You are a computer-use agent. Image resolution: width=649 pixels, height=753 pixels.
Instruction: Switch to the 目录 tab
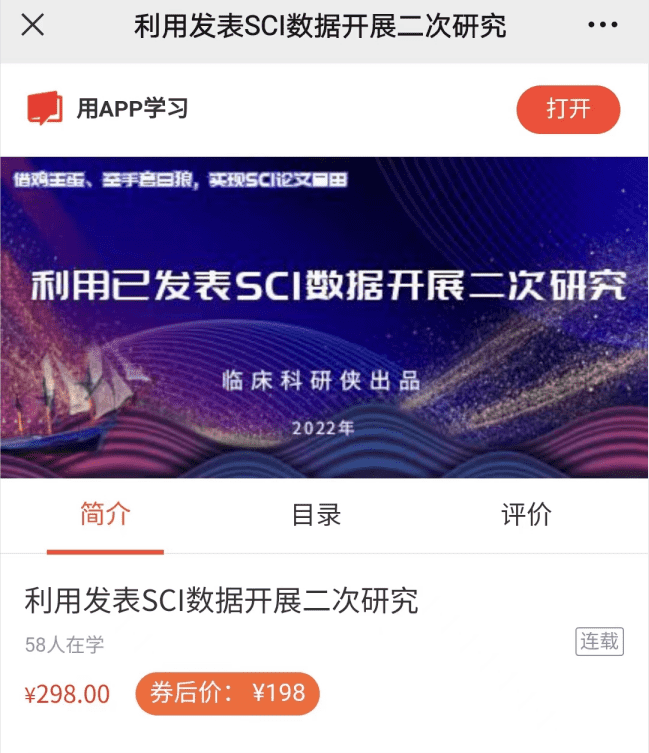(x=316, y=515)
